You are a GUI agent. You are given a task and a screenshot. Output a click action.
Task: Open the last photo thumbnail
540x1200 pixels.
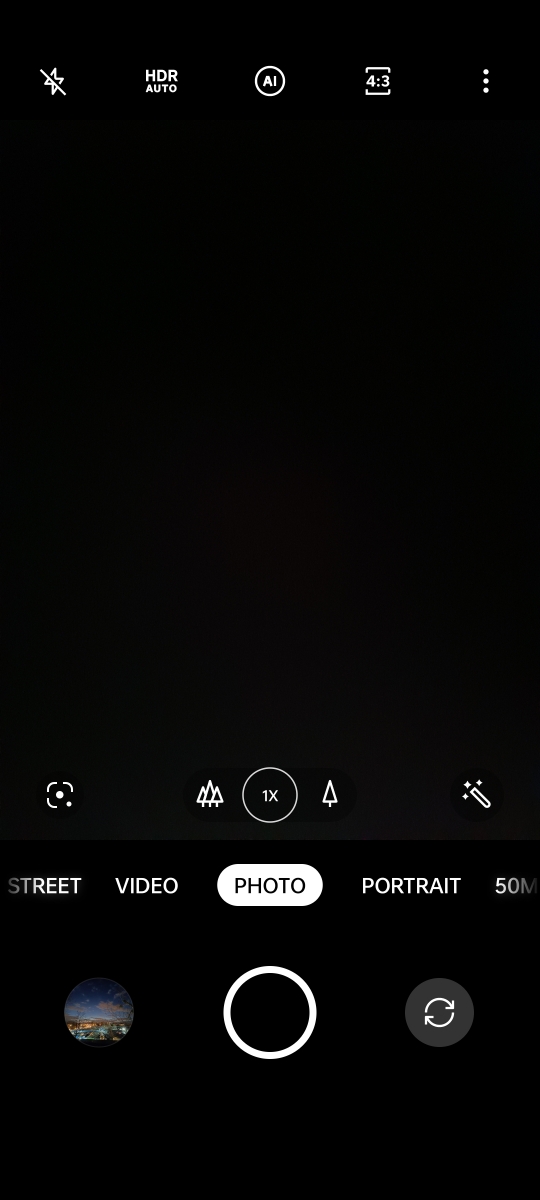pyautogui.click(x=99, y=1012)
